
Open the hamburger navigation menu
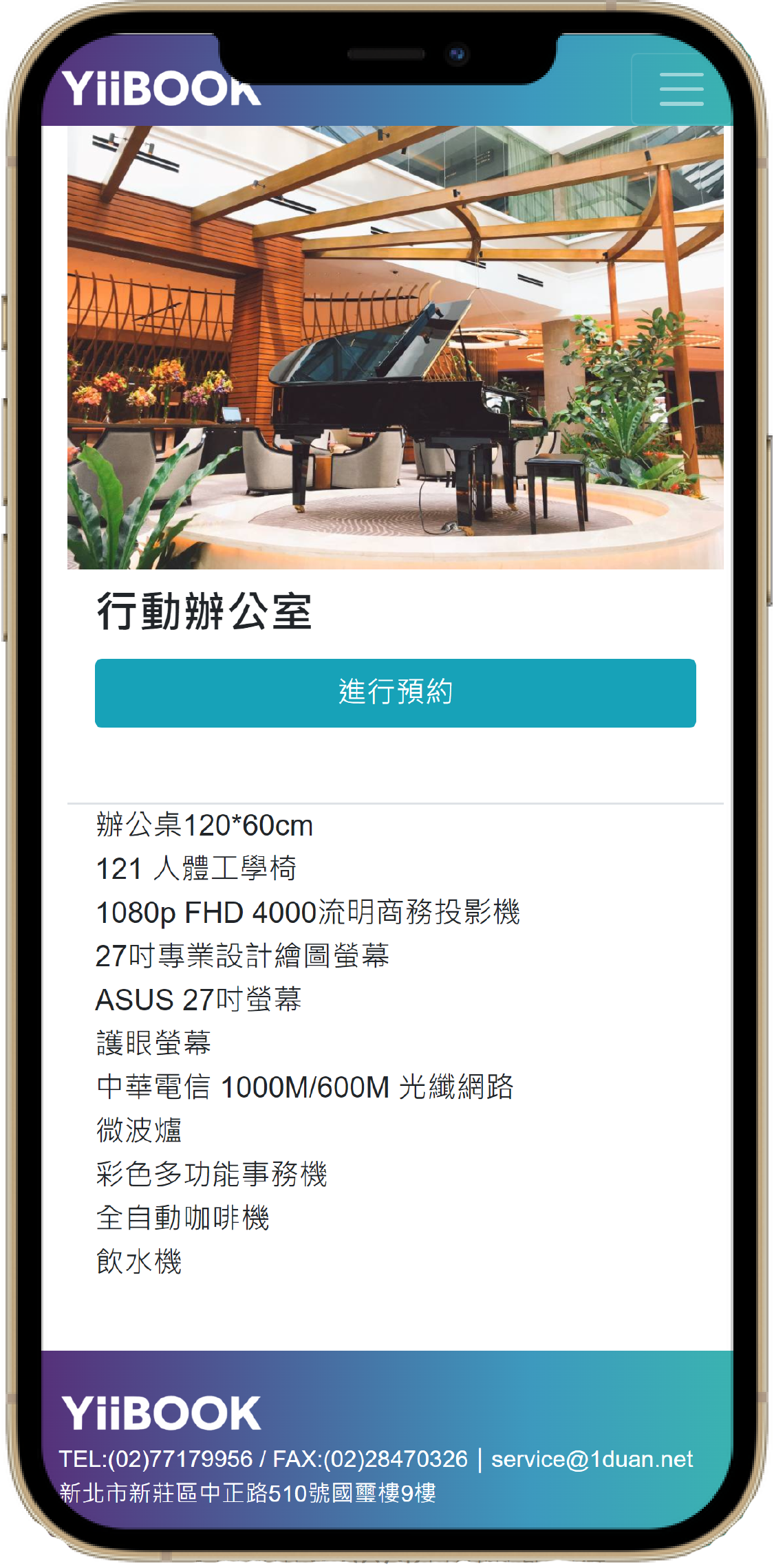(681, 89)
